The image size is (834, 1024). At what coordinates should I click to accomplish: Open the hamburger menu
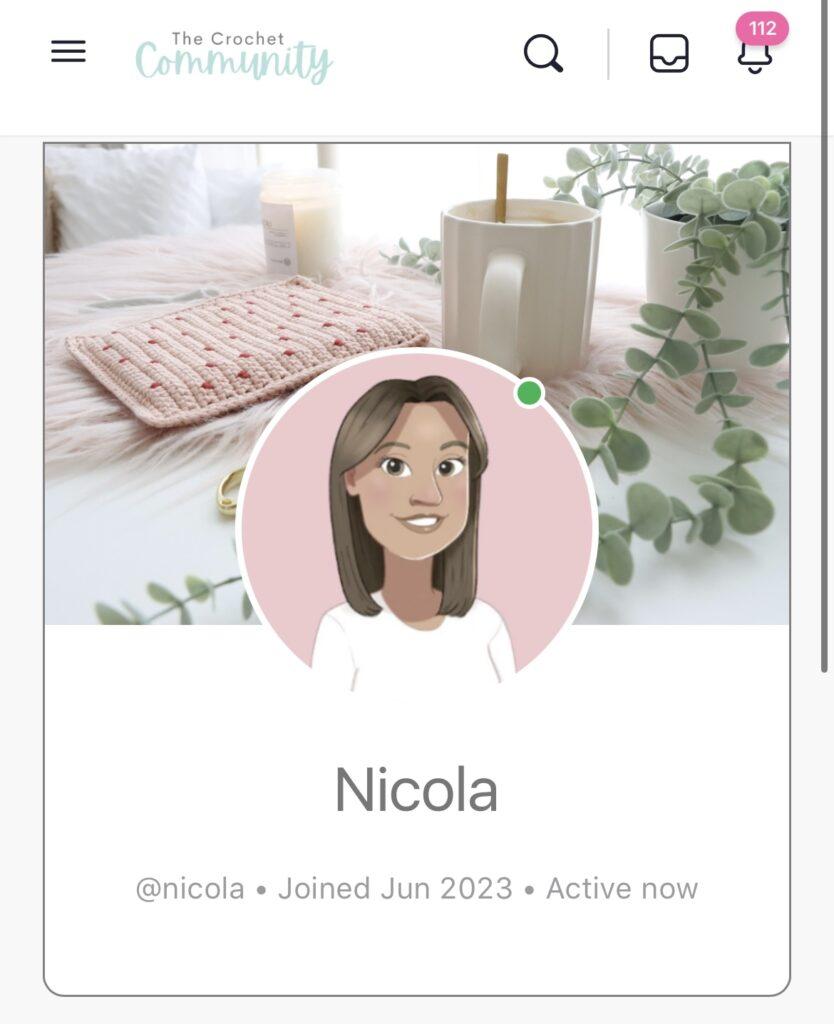[68, 52]
